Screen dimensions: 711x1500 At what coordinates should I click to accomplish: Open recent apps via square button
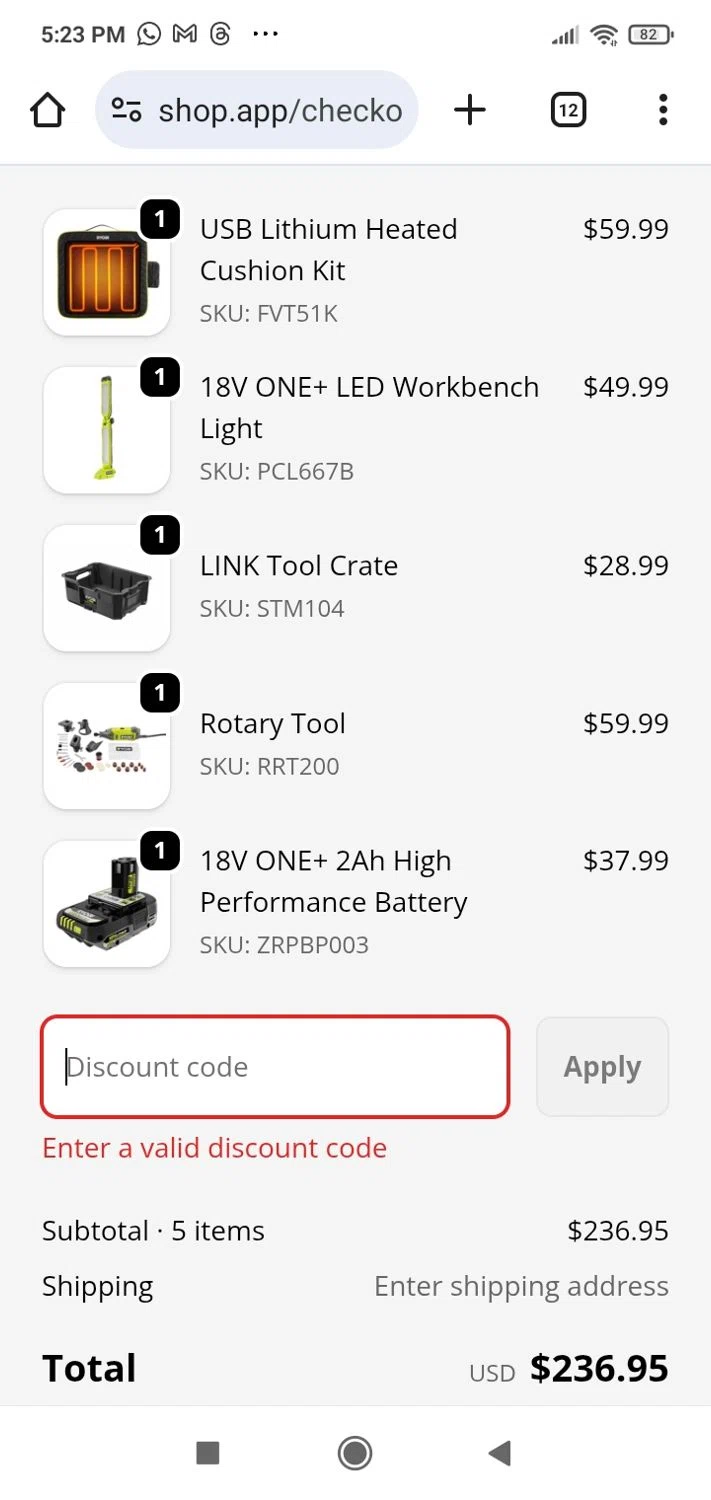point(208,1453)
